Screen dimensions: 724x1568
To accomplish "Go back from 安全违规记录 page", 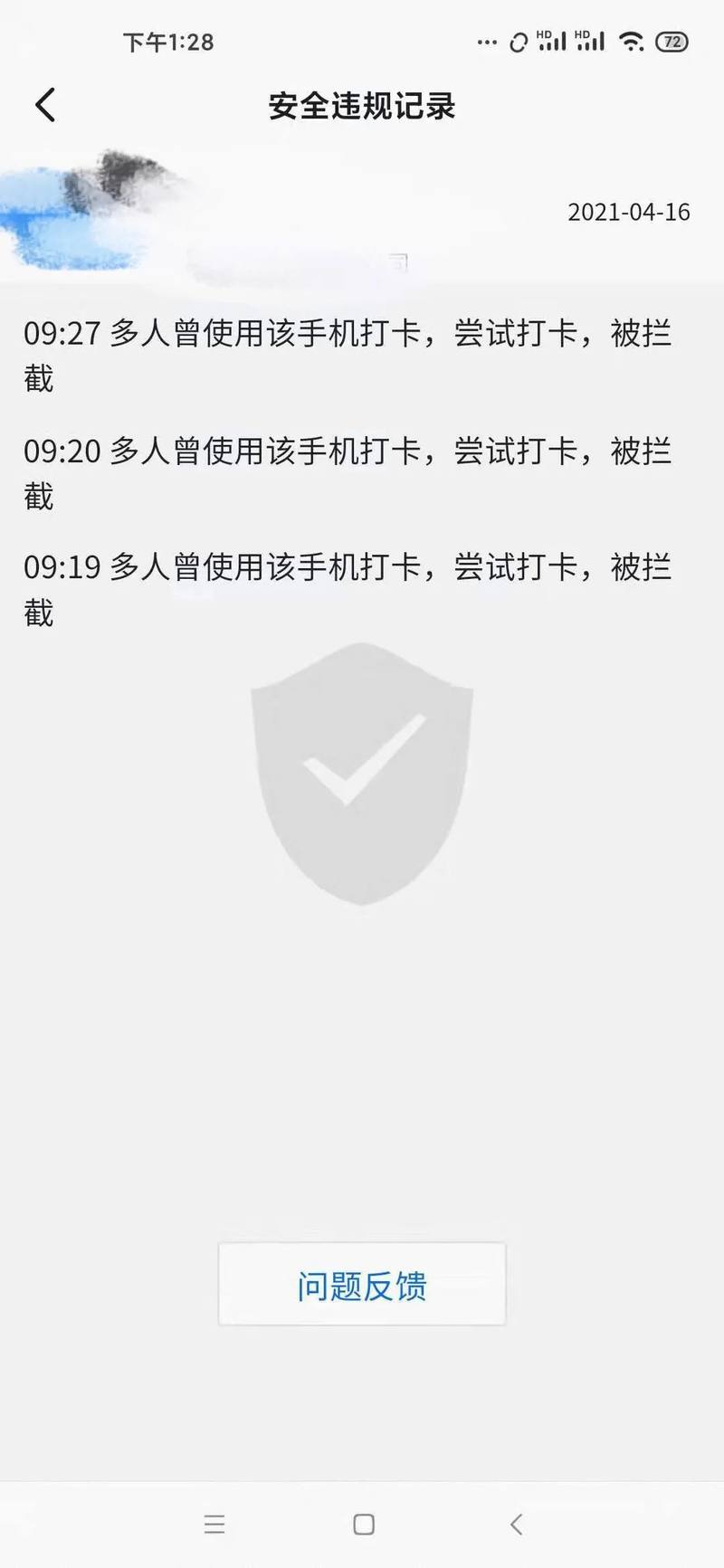I will 45,105.
